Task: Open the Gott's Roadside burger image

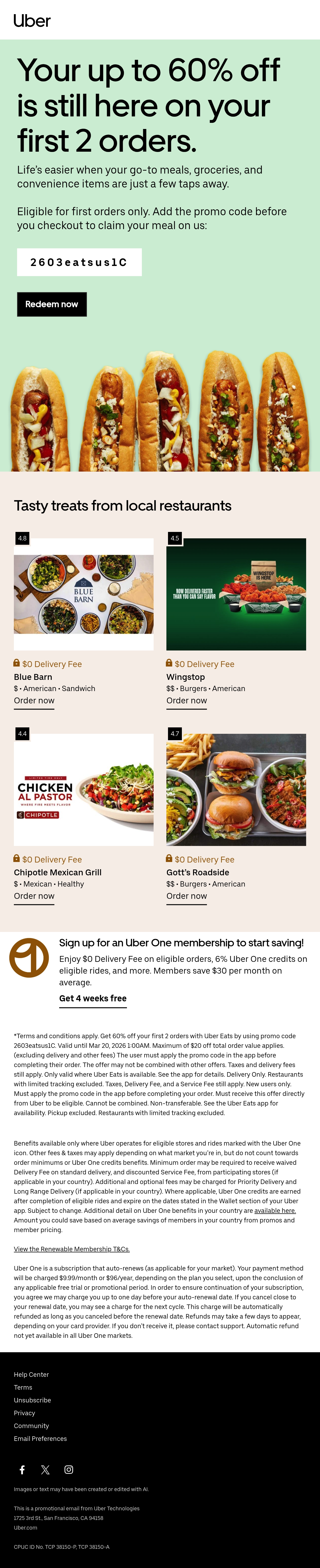Action: coord(236,790)
